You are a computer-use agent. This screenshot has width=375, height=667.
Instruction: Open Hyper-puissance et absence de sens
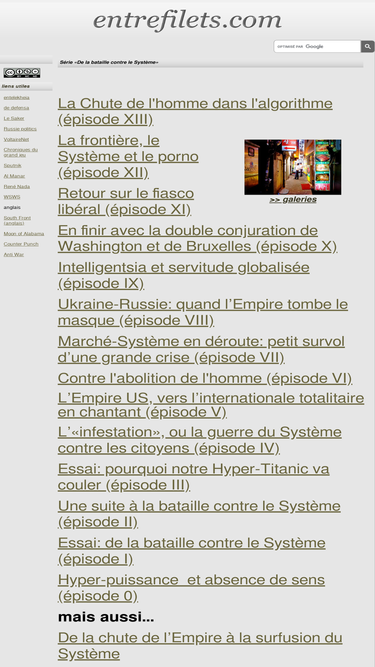click(x=191, y=588)
